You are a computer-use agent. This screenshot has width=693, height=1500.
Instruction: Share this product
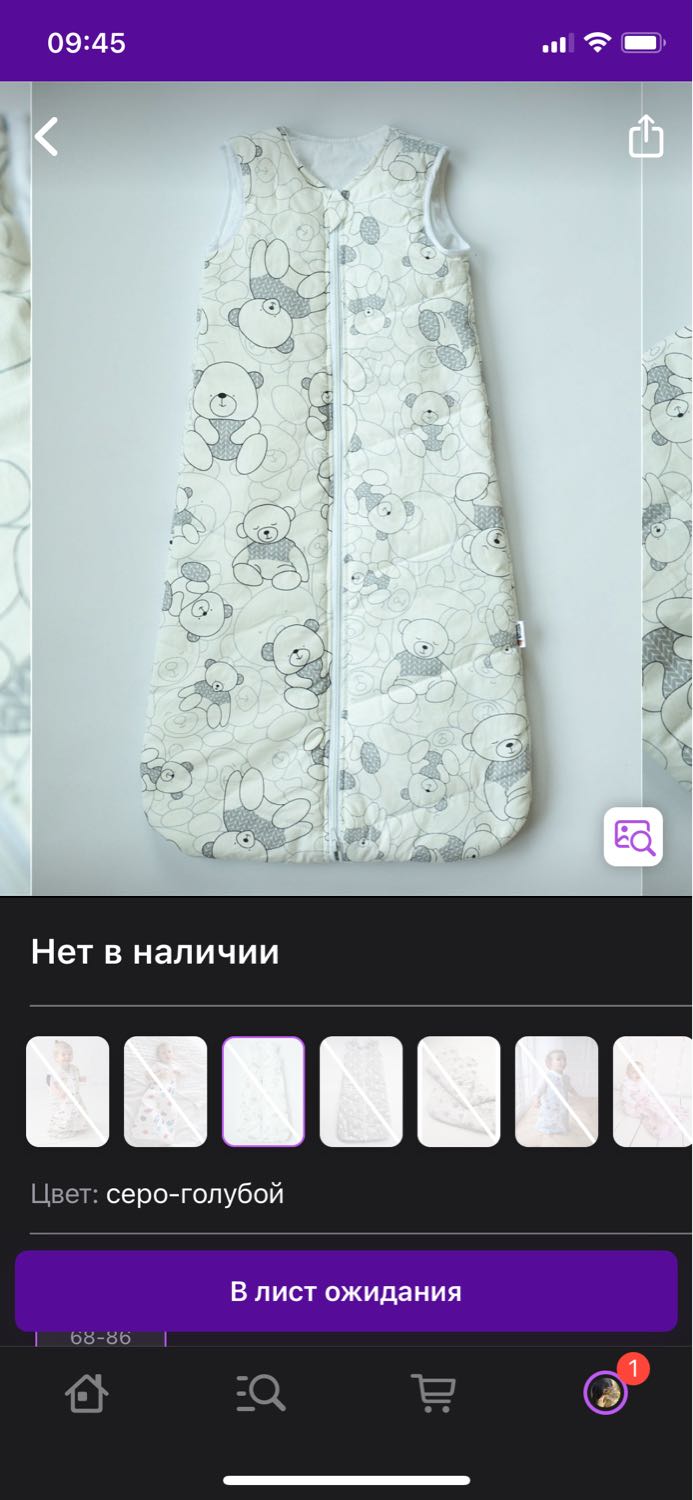(646, 136)
